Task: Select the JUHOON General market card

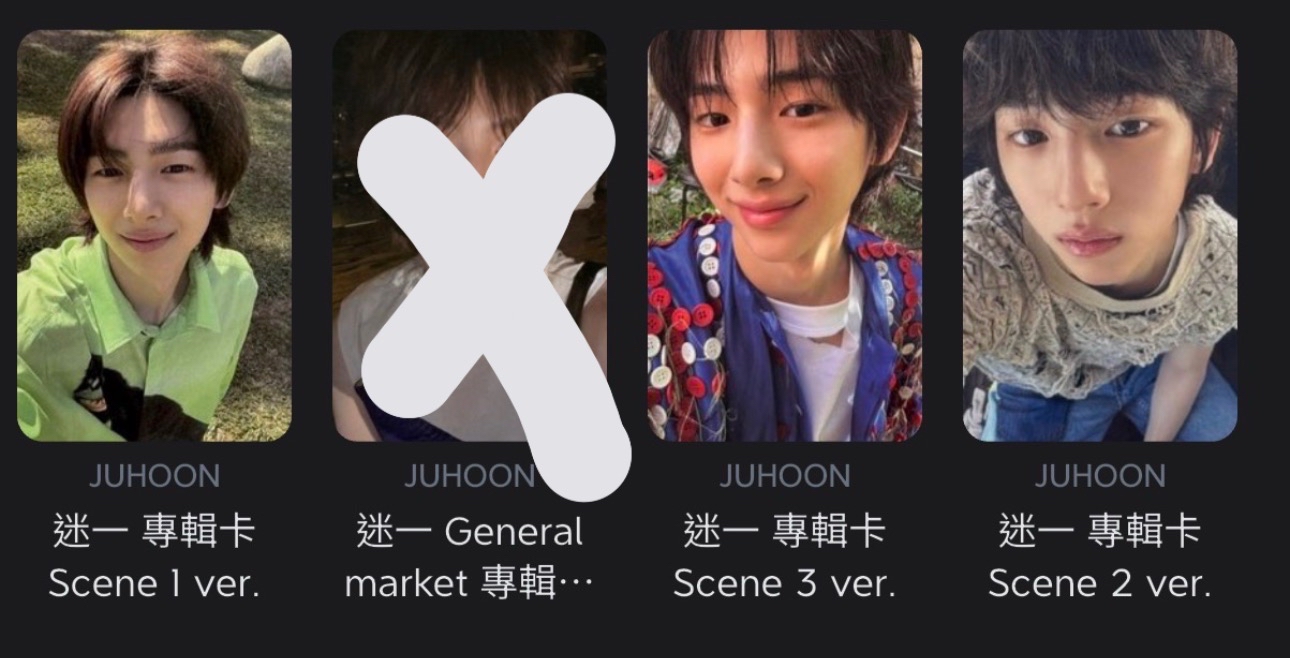Action: point(469,236)
